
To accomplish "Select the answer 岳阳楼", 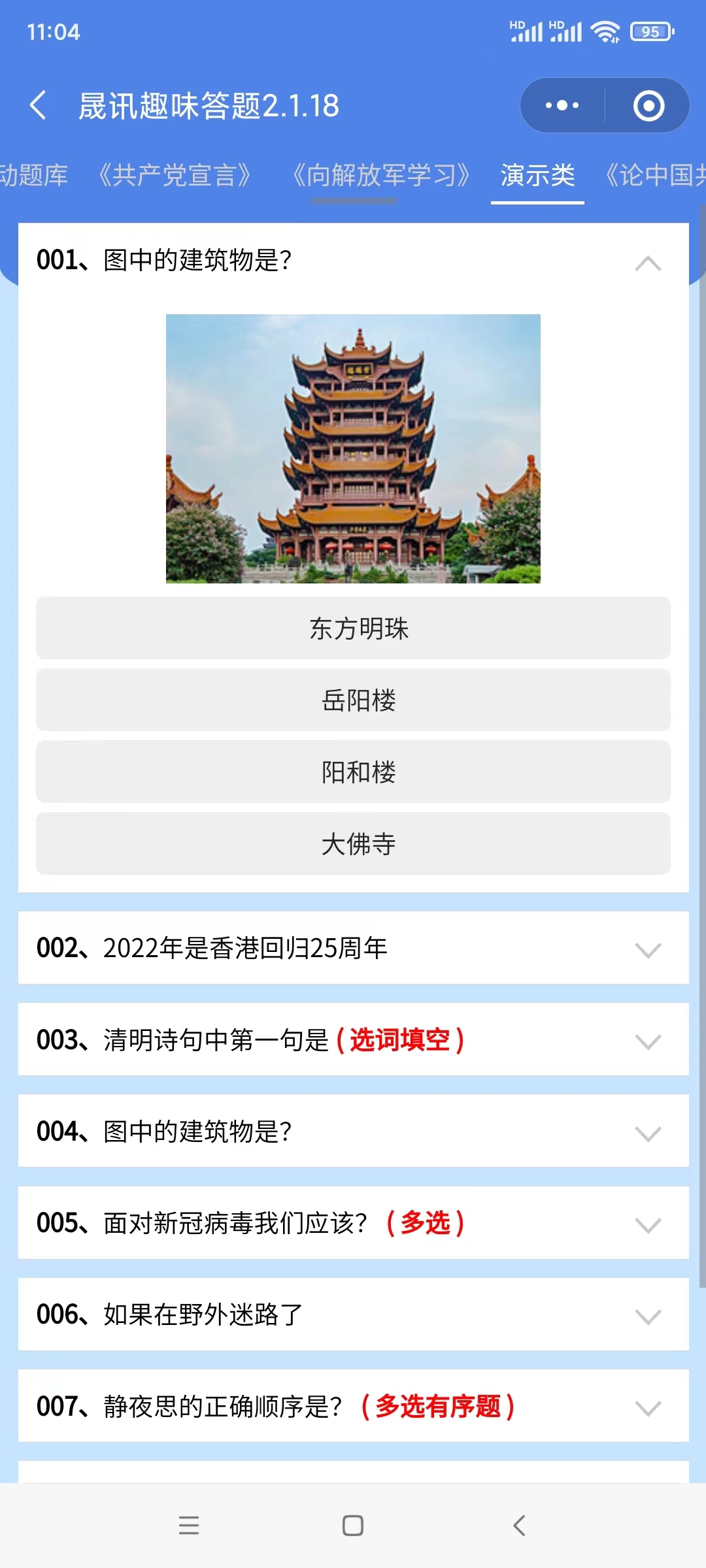I will point(353,700).
